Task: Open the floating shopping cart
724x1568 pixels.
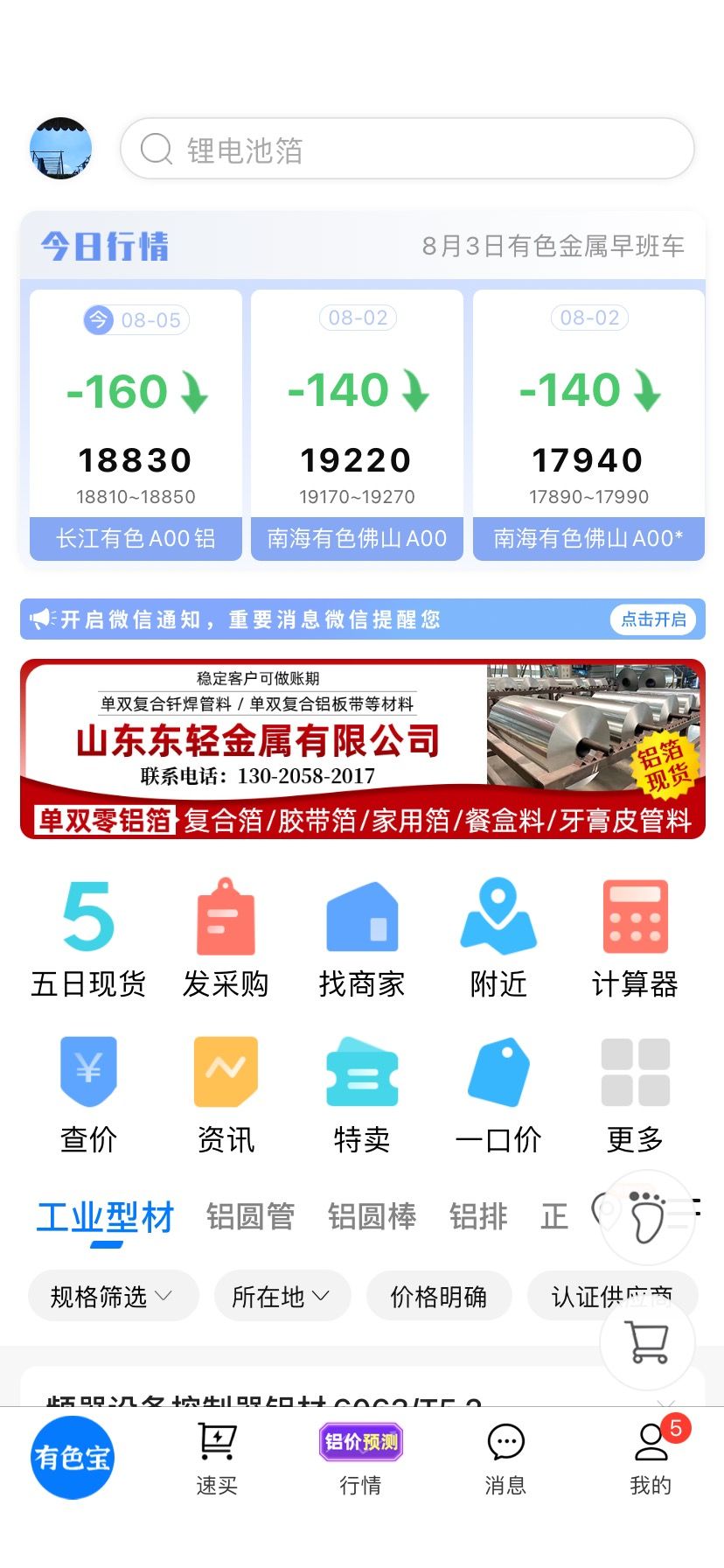Action: click(x=648, y=1342)
